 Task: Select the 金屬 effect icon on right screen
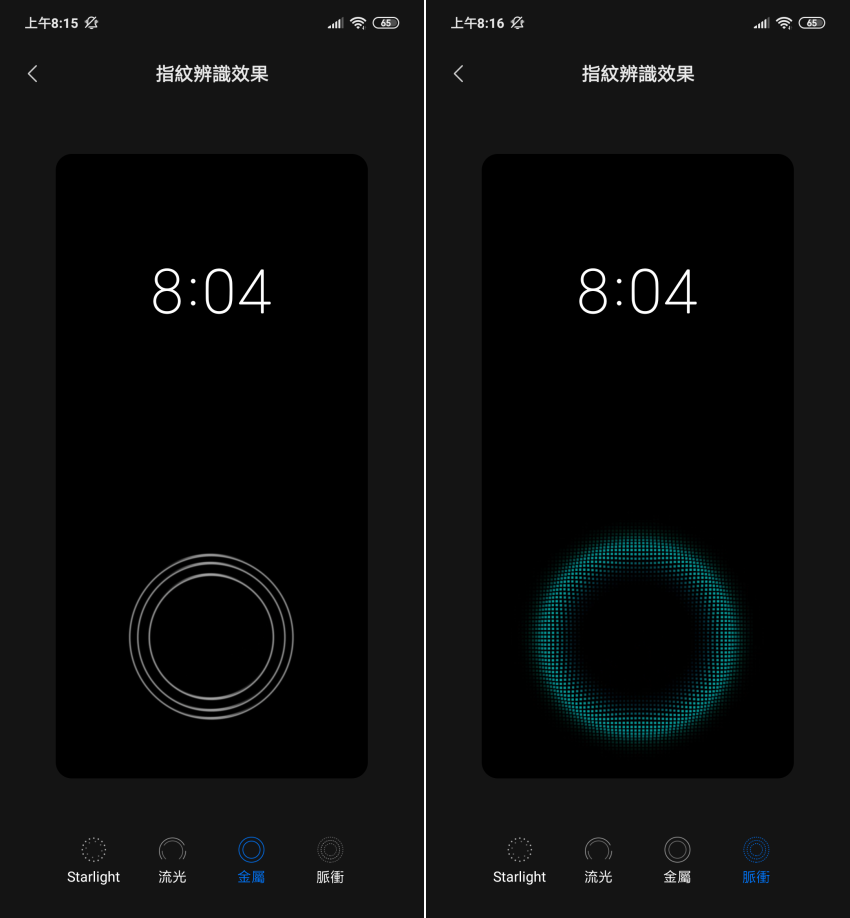[677, 847]
